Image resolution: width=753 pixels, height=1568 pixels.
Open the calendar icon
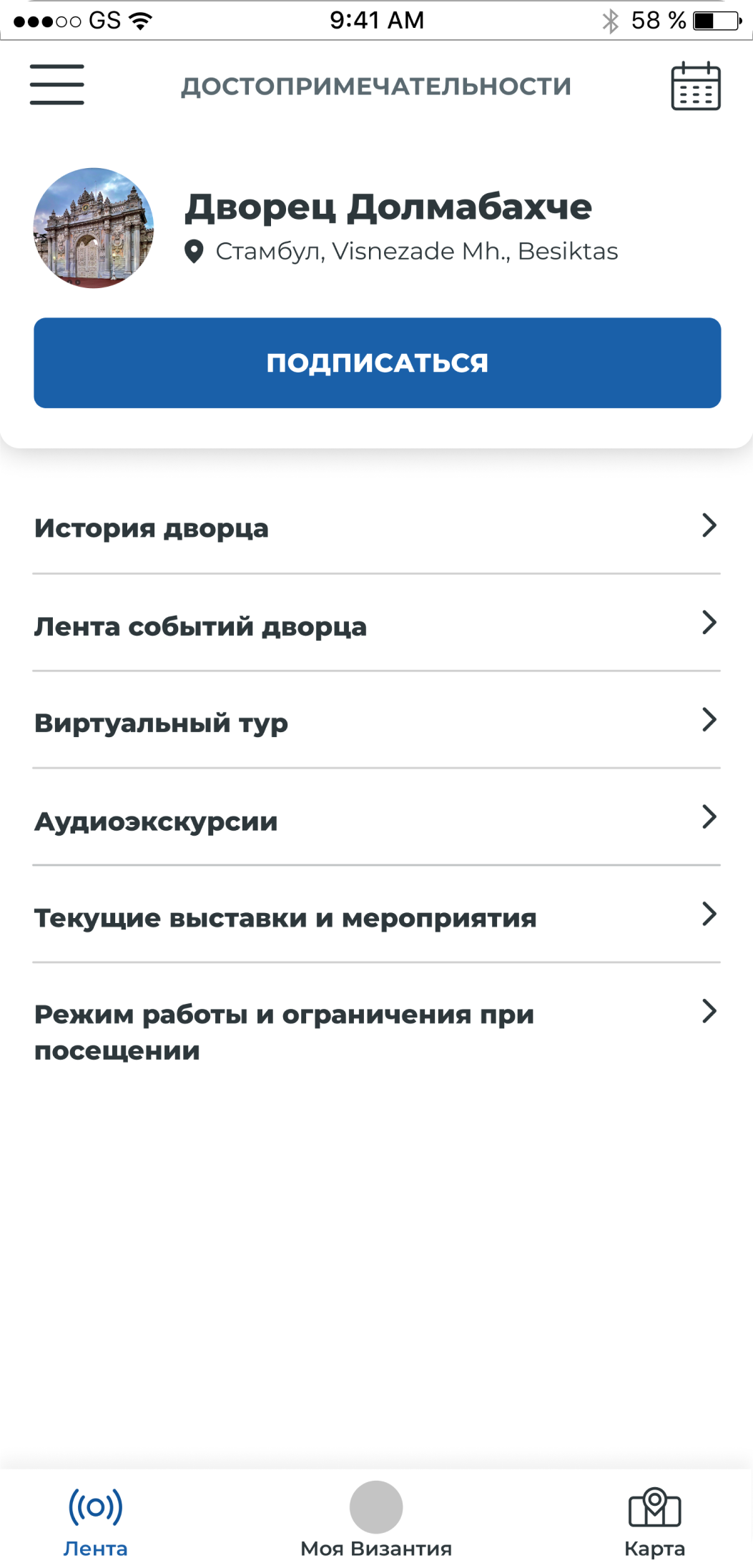(x=695, y=87)
